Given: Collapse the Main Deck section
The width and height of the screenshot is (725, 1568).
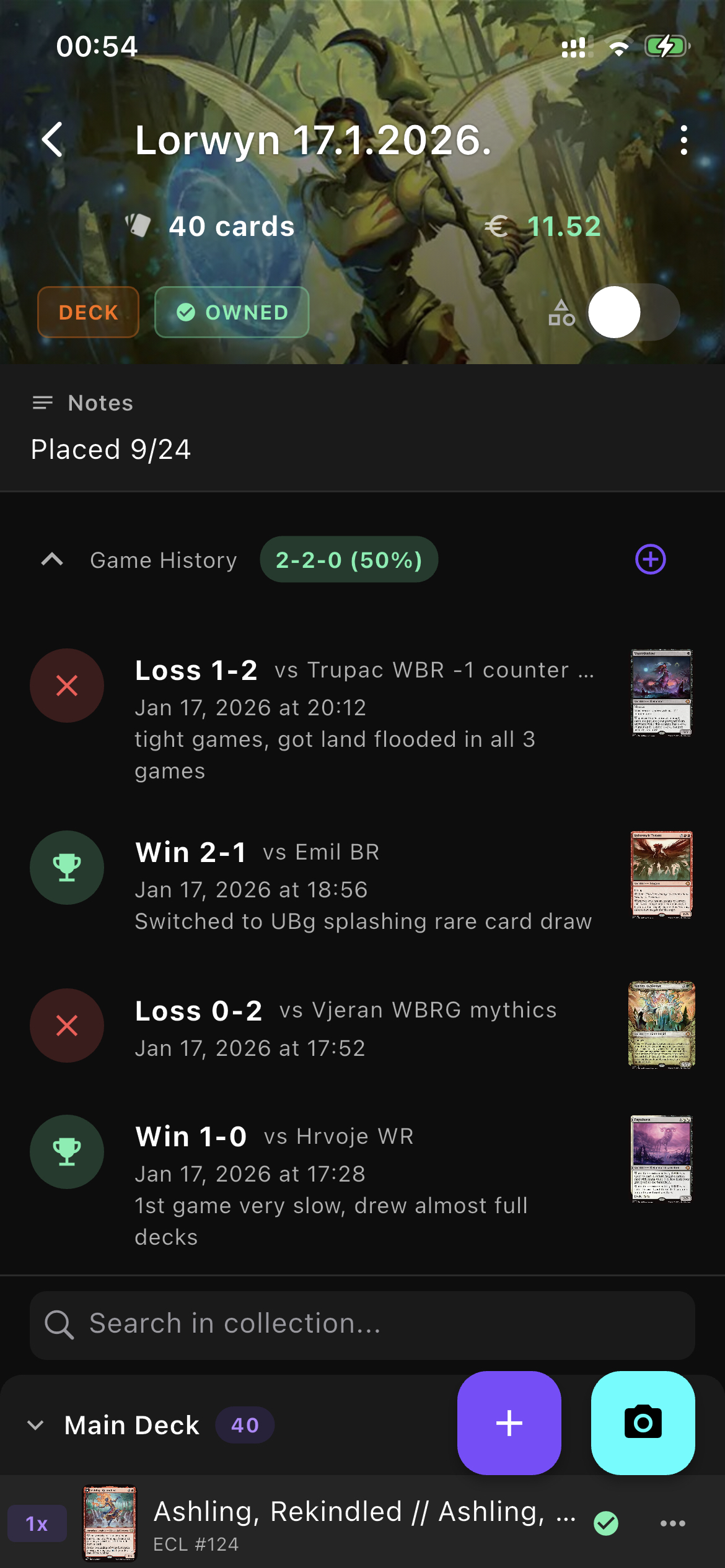Looking at the screenshot, I should (x=35, y=1425).
